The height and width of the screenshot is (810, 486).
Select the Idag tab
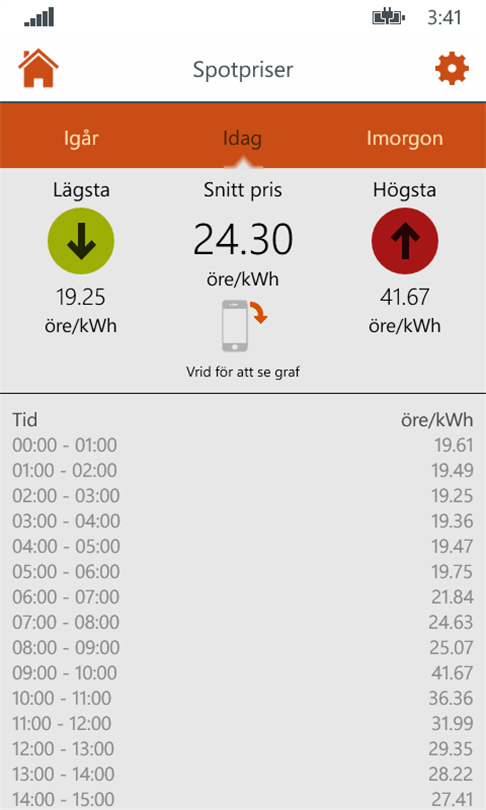[242, 138]
